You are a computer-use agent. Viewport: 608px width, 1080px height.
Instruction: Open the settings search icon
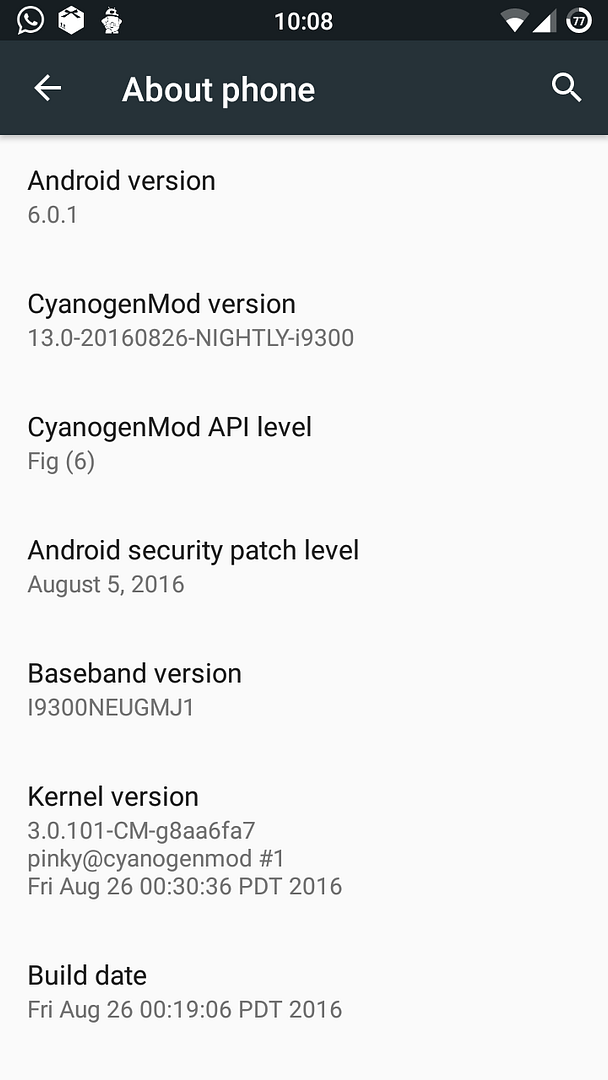(x=566, y=88)
